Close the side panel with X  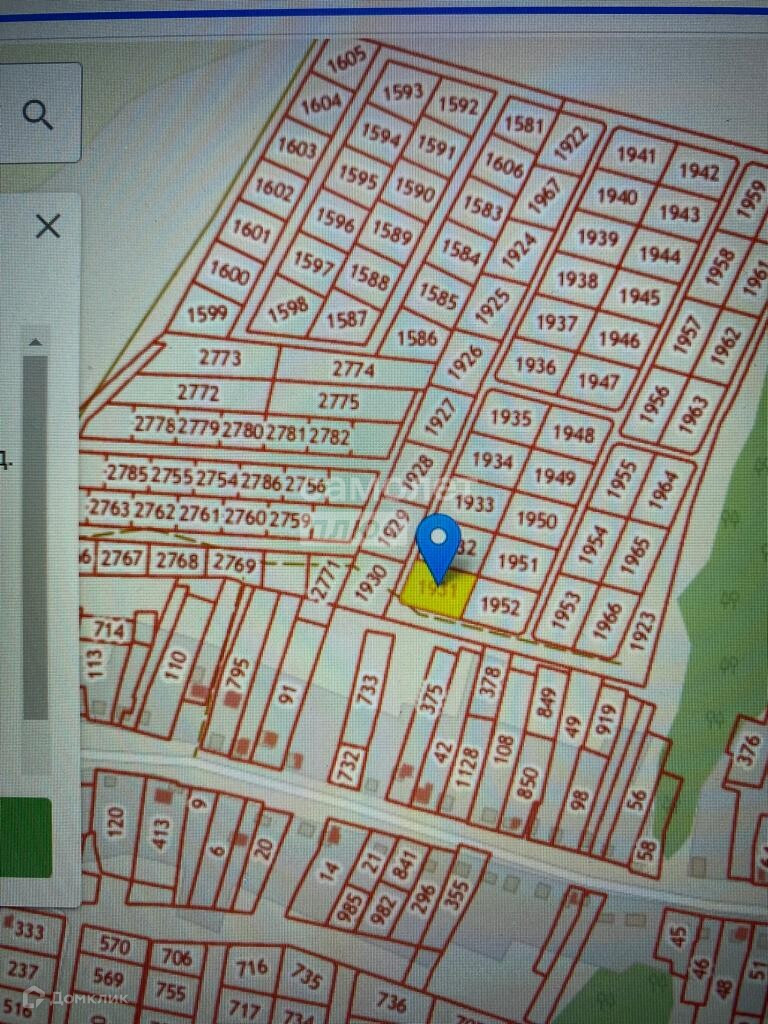pos(47,226)
